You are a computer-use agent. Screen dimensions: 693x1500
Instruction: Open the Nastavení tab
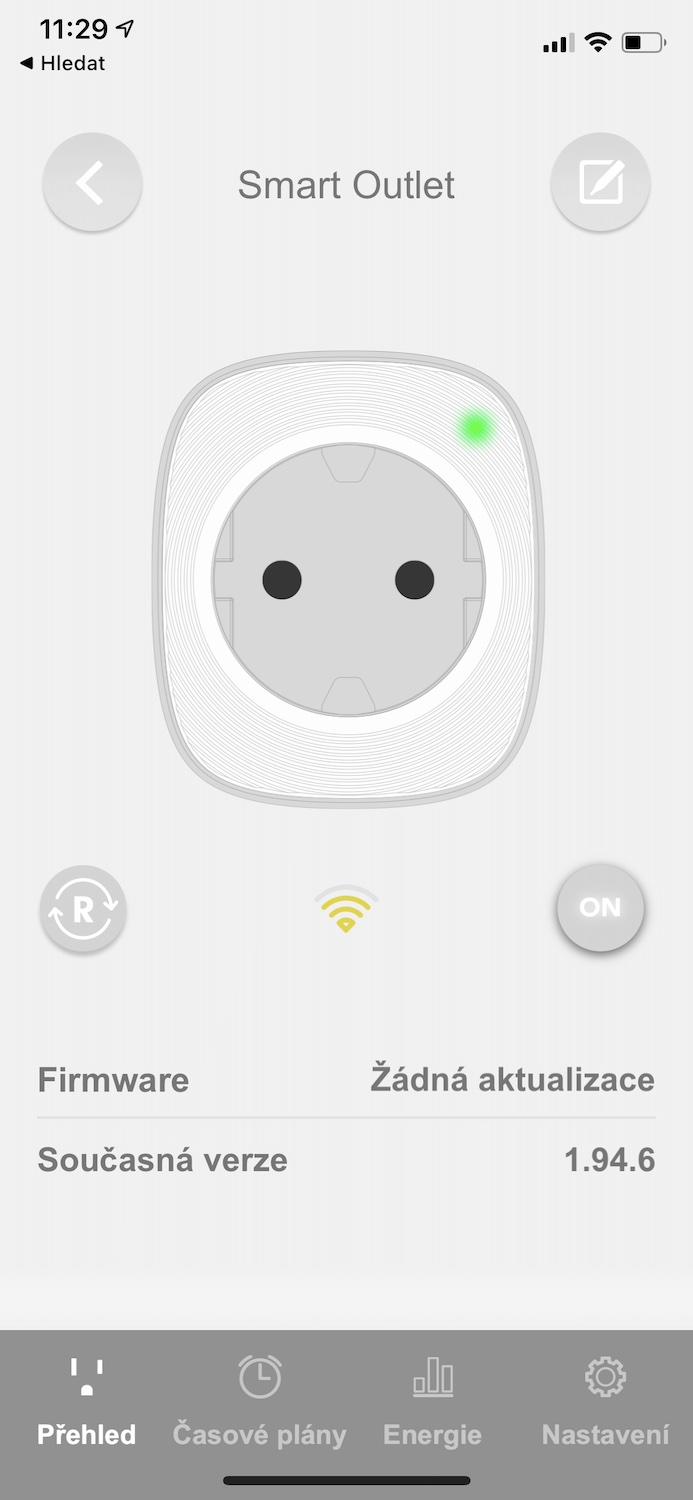[x=605, y=1402]
